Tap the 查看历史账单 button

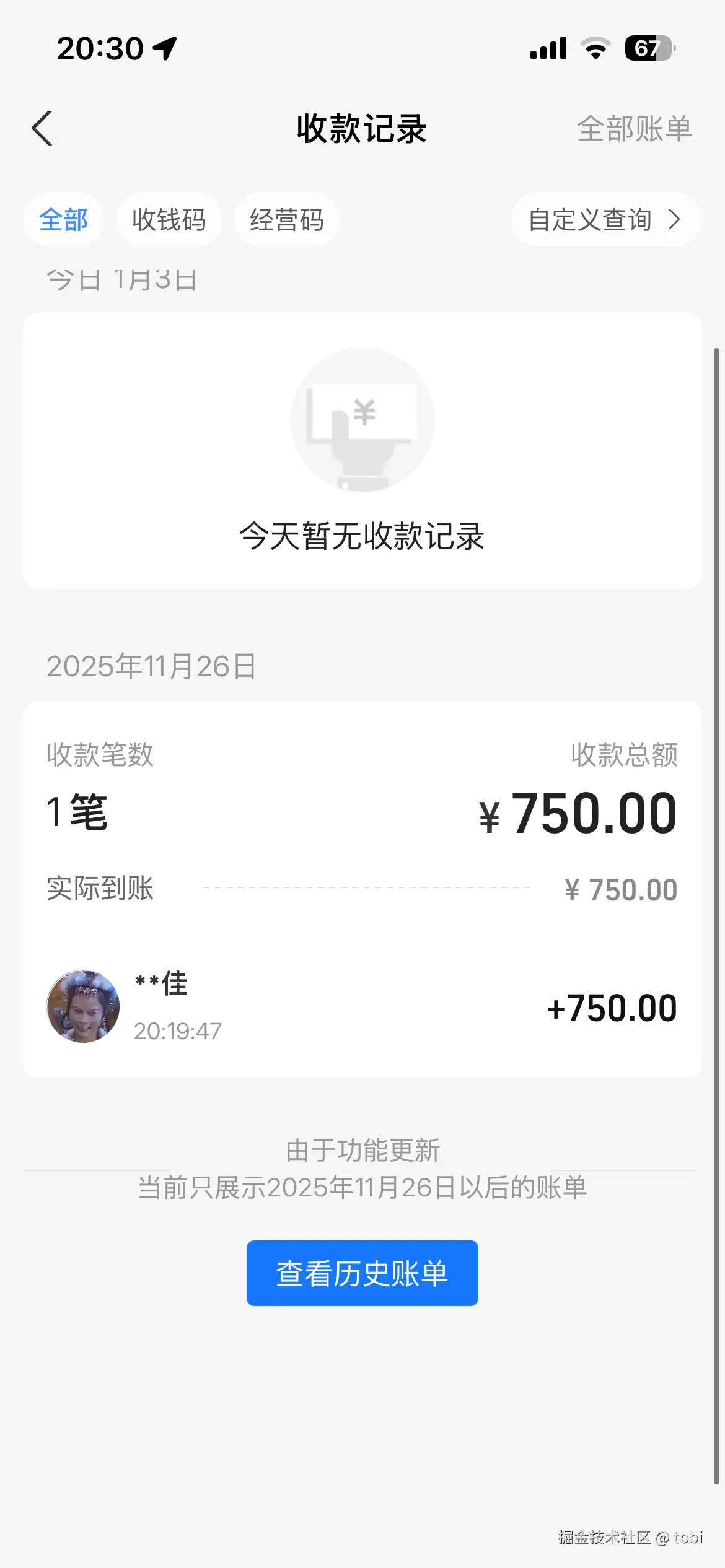[362, 1272]
